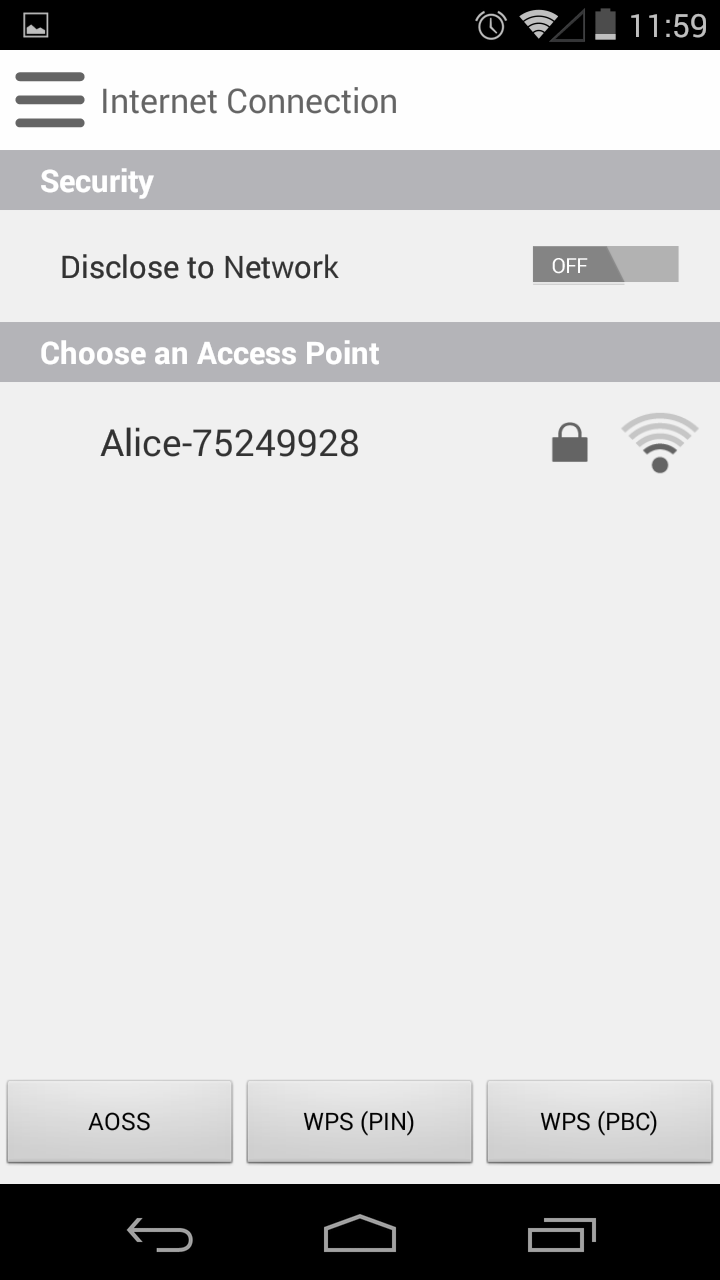Connect using WPS (PBC)
The height and width of the screenshot is (1280, 720).
(599, 1122)
